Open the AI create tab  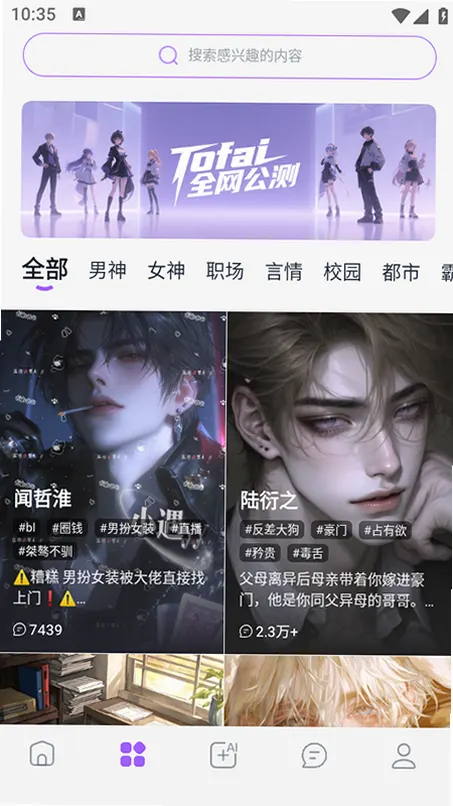(x=223, y=754)
